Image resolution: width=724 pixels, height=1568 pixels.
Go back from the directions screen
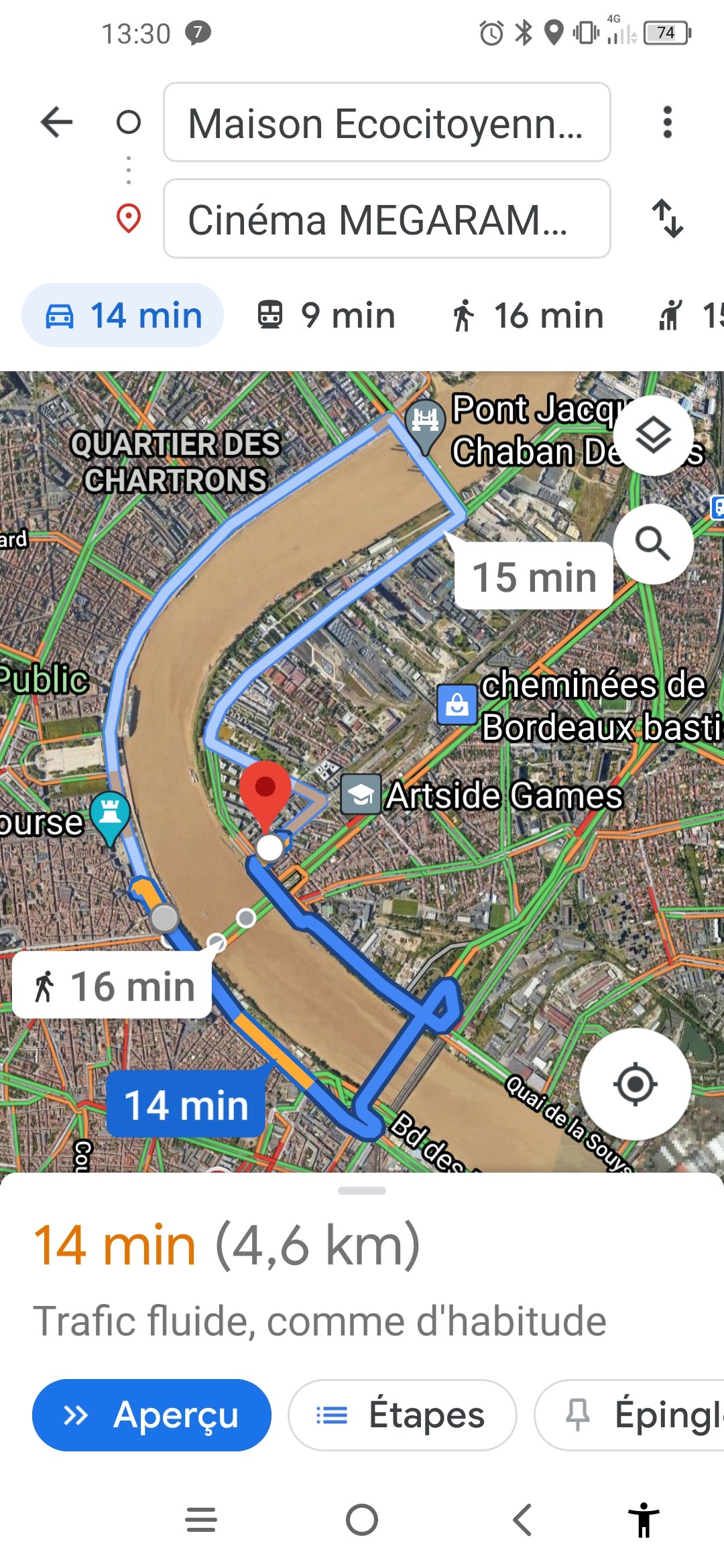[x=56, y=122]
